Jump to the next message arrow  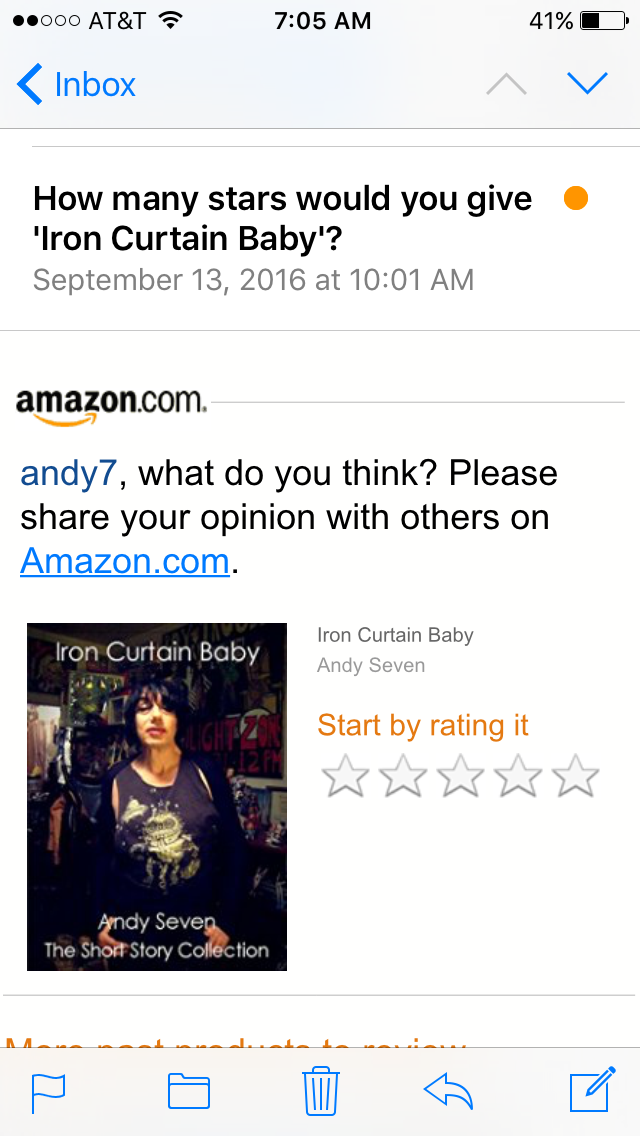point(587,84)
